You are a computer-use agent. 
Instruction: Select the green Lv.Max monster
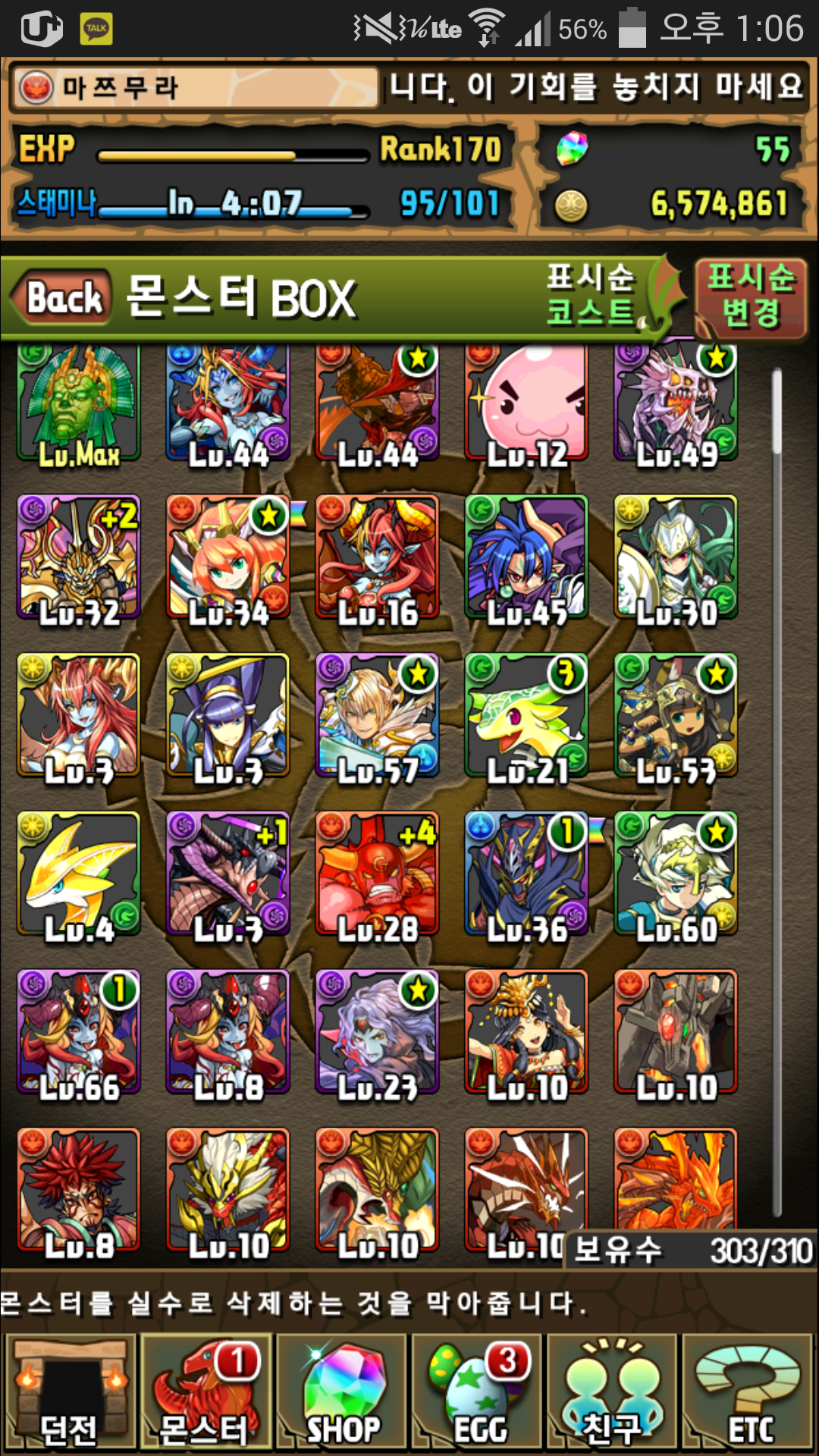pyautogui.click(x=79, y=402)
